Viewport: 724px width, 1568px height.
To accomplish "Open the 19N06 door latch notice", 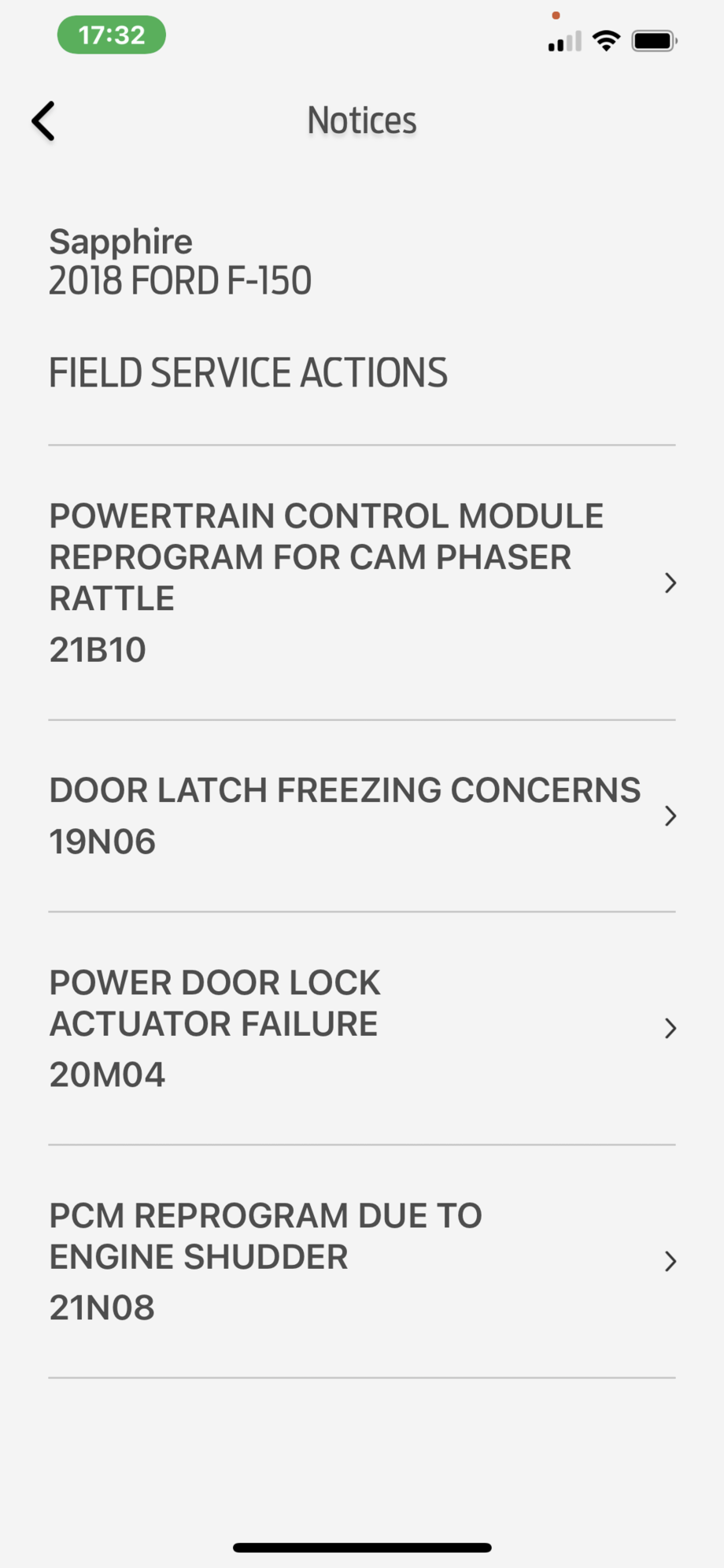I will pyautogui.click(x=102, y=841).
